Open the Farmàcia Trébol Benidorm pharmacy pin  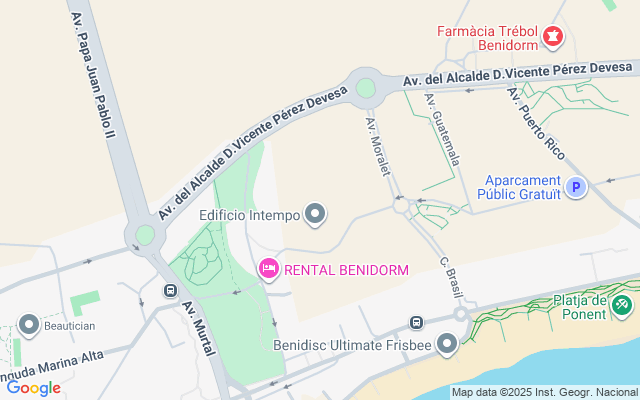click(553, 37)
